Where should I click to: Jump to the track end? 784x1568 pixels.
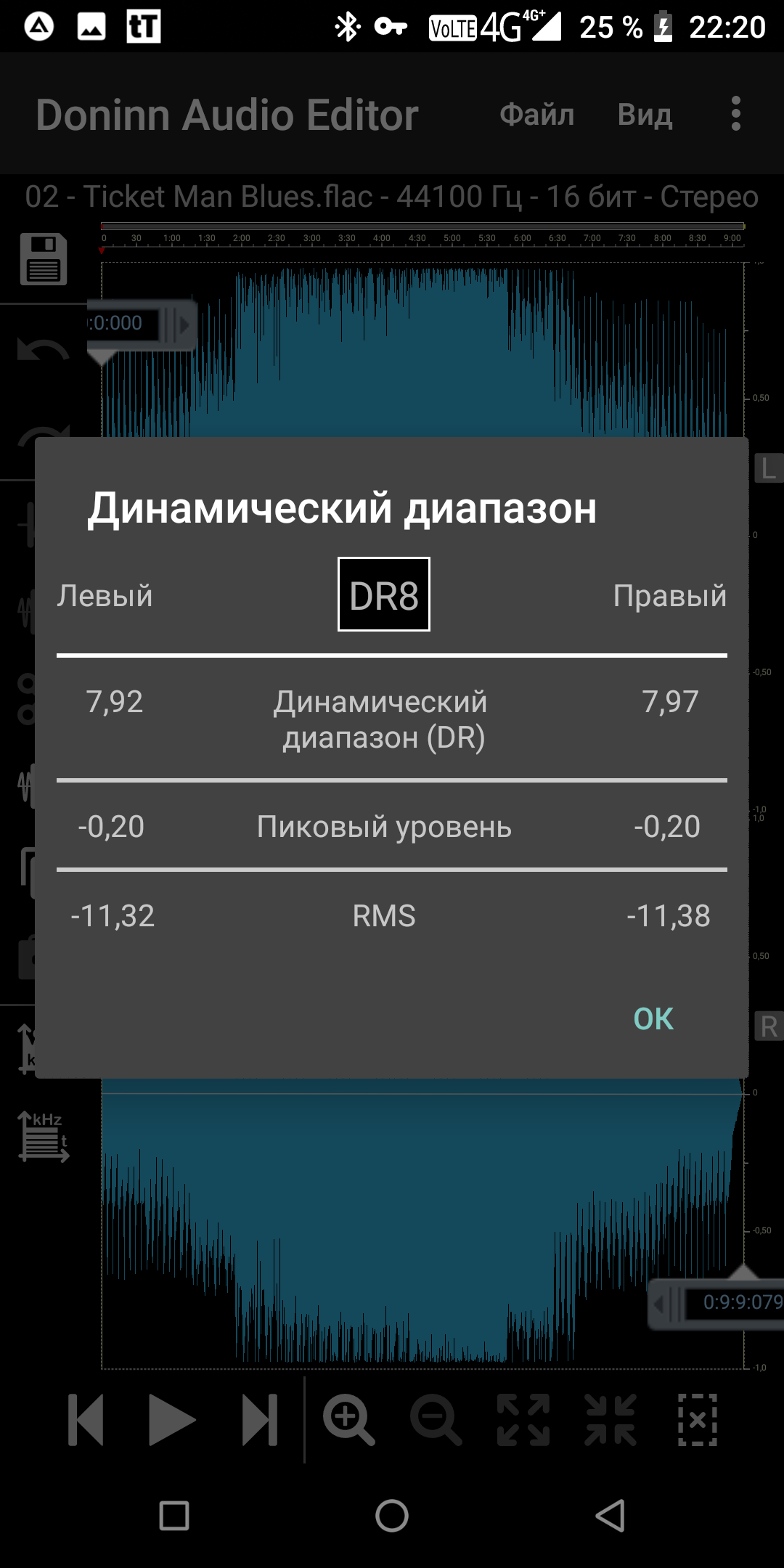(260, 1419)
